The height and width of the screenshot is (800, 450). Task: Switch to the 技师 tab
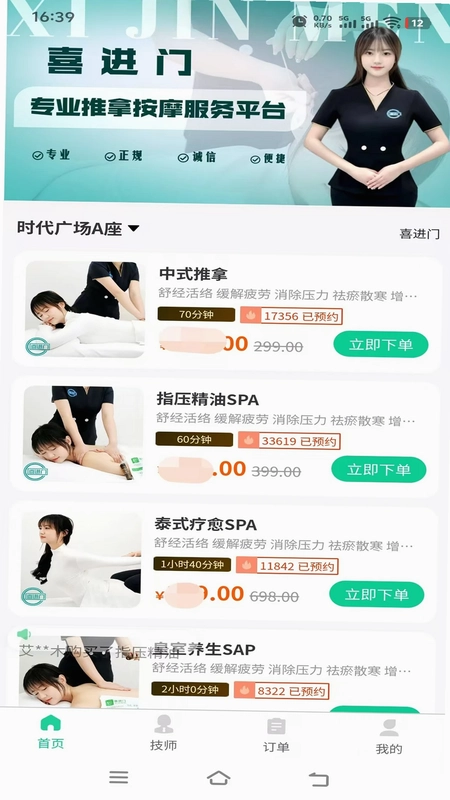point(163,733)
